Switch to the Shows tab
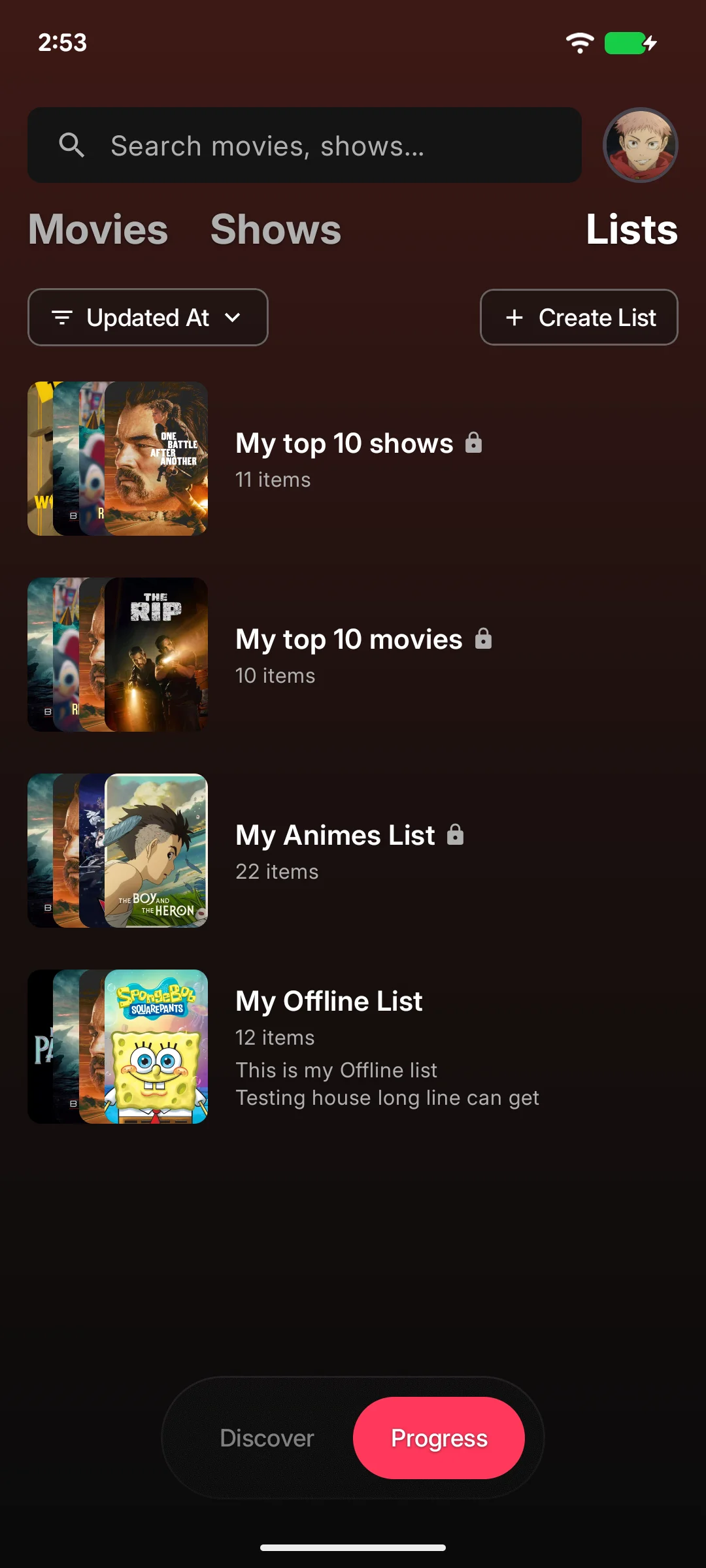The height and width of the screenshot is (1568, 706). click(275, 230)
